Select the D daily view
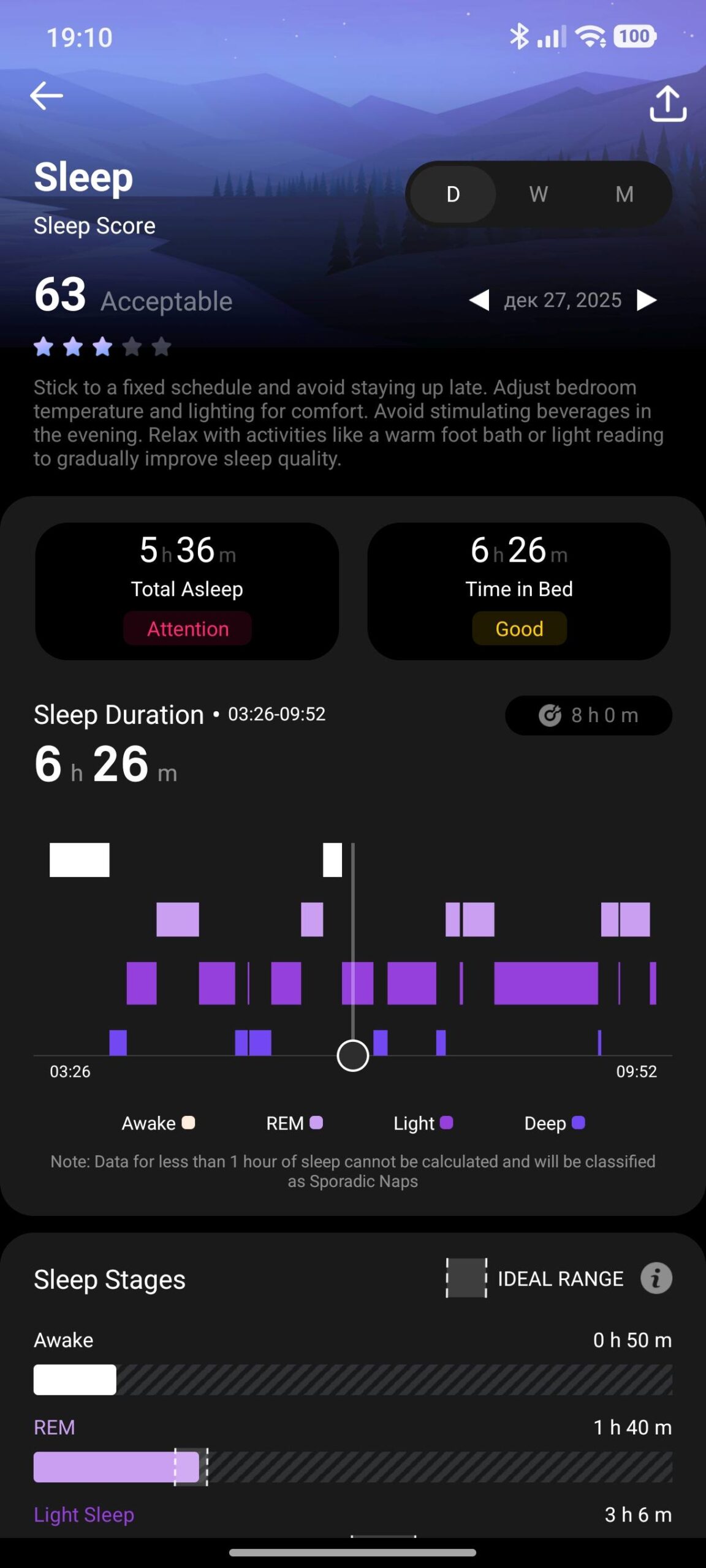The image size is (706, 1568). 453,194
